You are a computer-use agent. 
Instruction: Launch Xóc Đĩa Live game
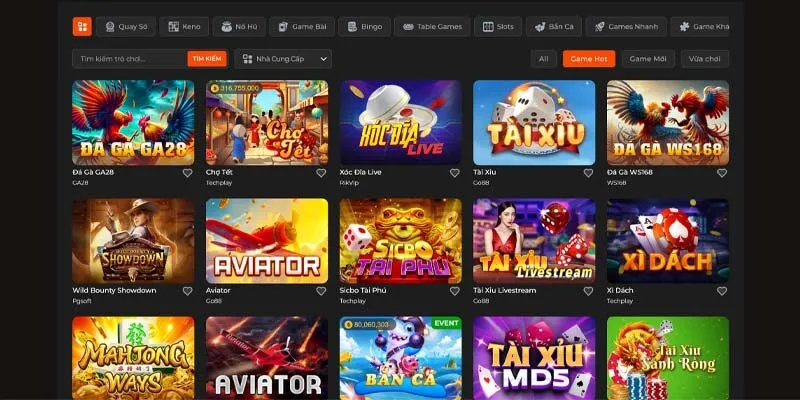pyautogui.click(x=400, y=122)
